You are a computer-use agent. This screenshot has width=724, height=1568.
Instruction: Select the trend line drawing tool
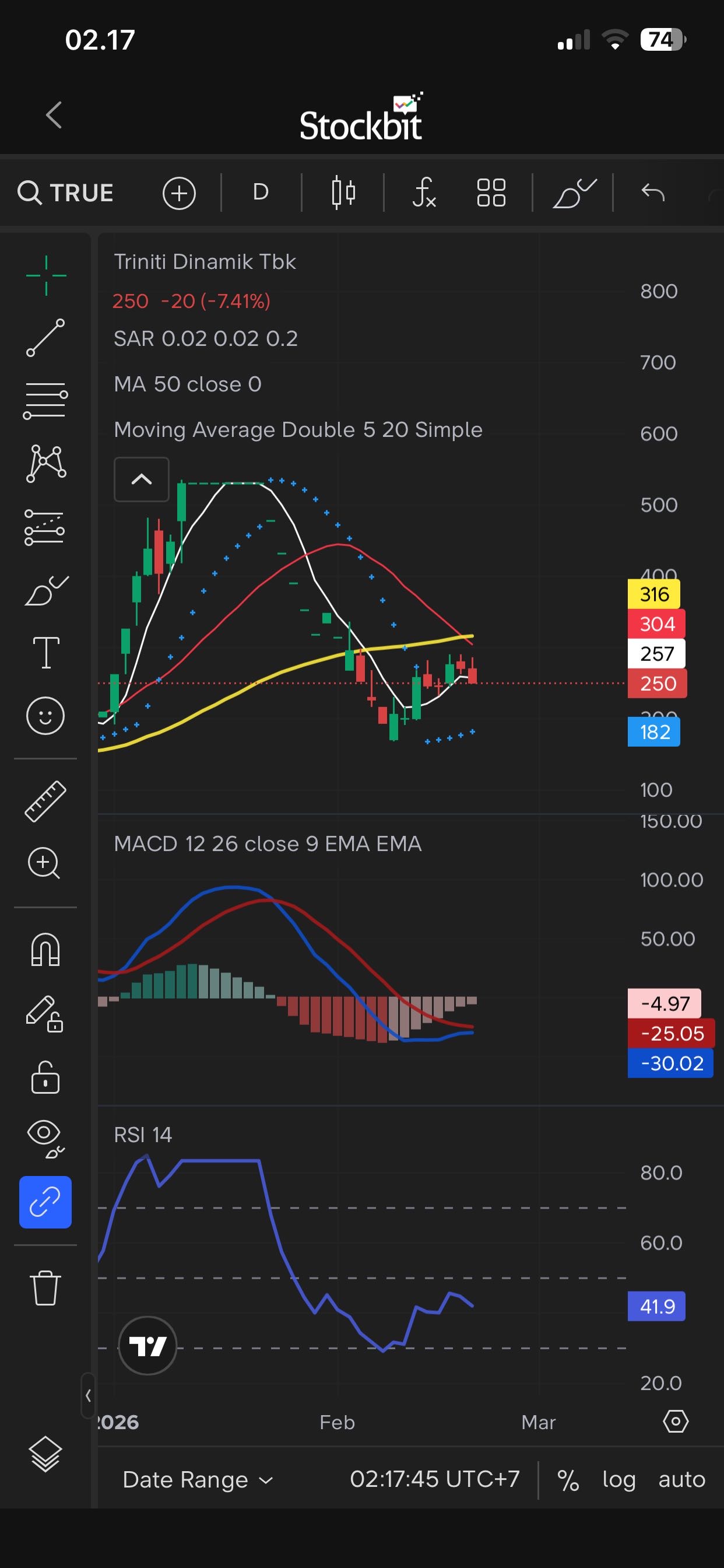point(45,338)
